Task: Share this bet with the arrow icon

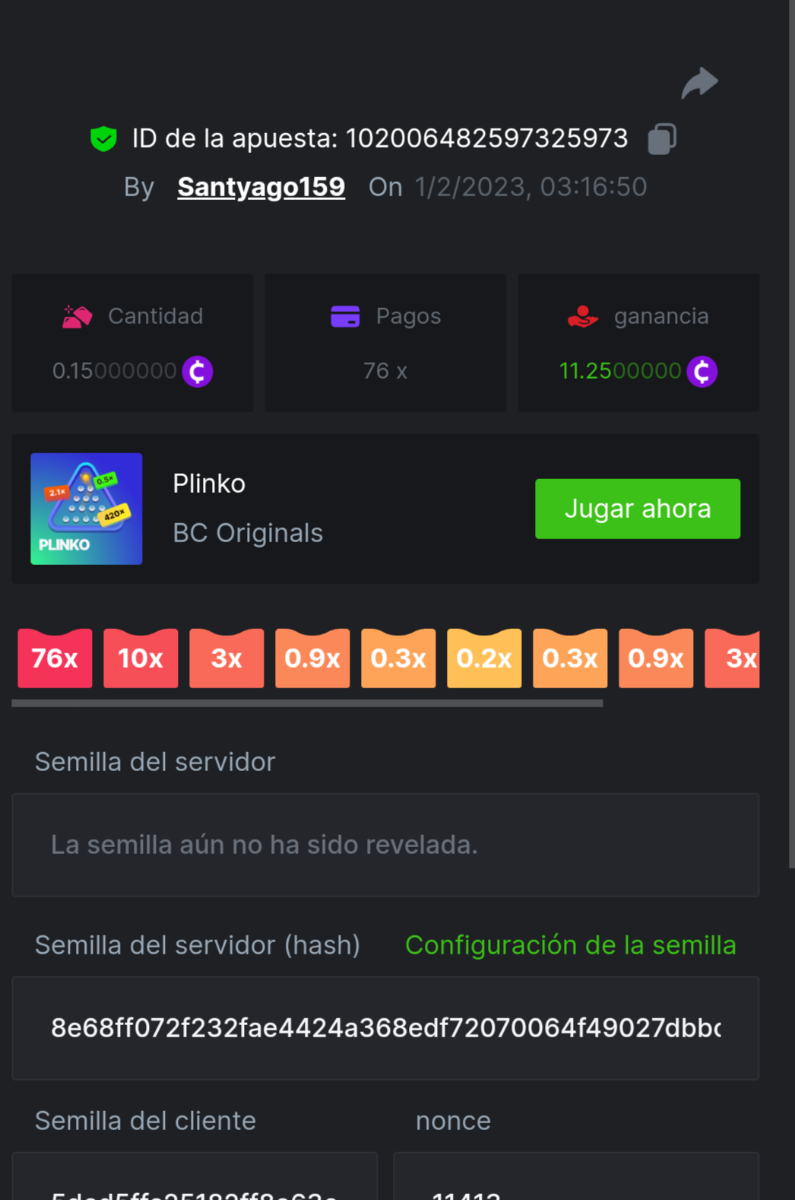Action: [x=699, y=83]
